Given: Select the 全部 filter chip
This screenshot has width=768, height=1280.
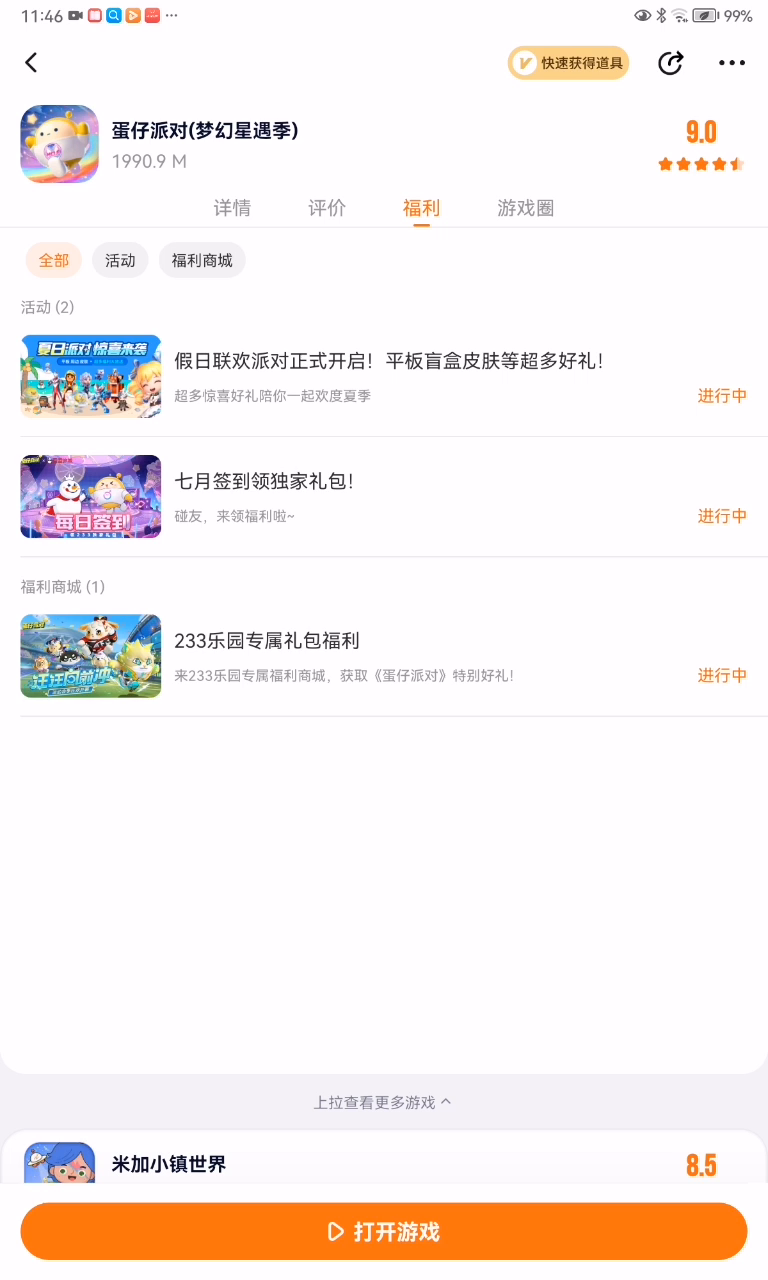Looking at the screenshot, I should click(54, 260).
